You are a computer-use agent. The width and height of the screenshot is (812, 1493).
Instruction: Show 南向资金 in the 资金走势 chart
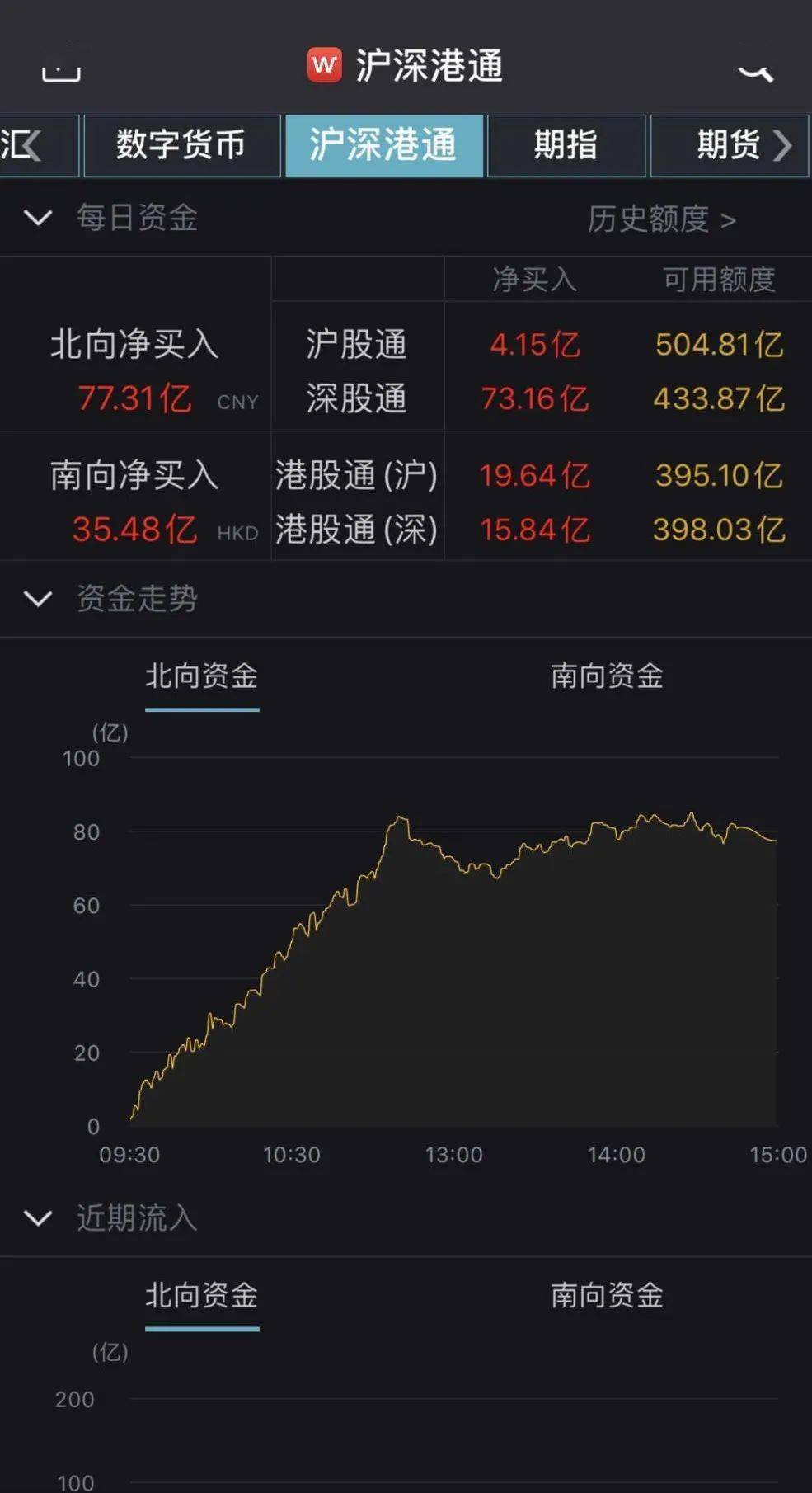click(x=607, y=676)
